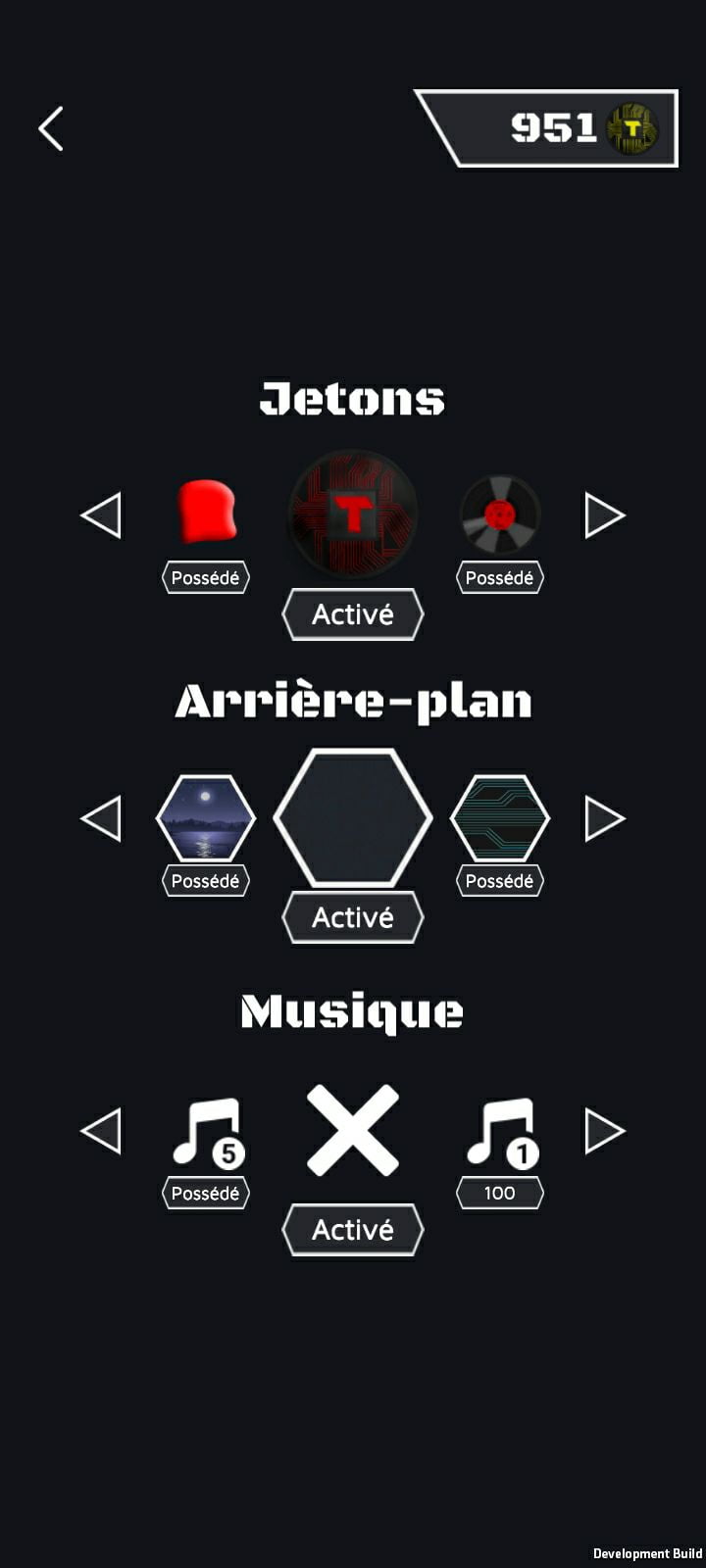Select the no-music X option
This screenshot has width=706, height=1568.
coord(353,1130)
